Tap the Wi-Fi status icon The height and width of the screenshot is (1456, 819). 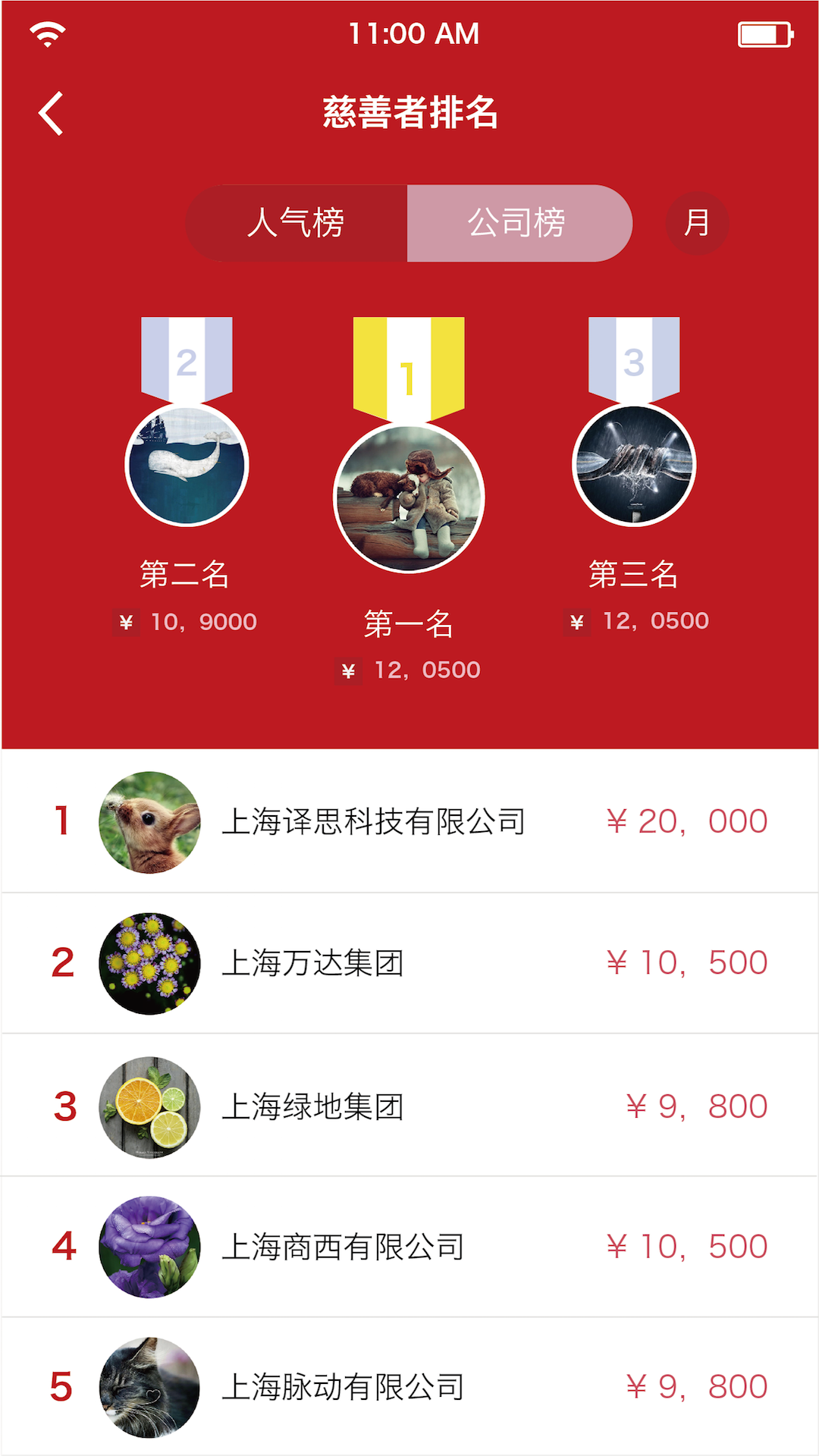pyautogui.click(x=45, y=33)
